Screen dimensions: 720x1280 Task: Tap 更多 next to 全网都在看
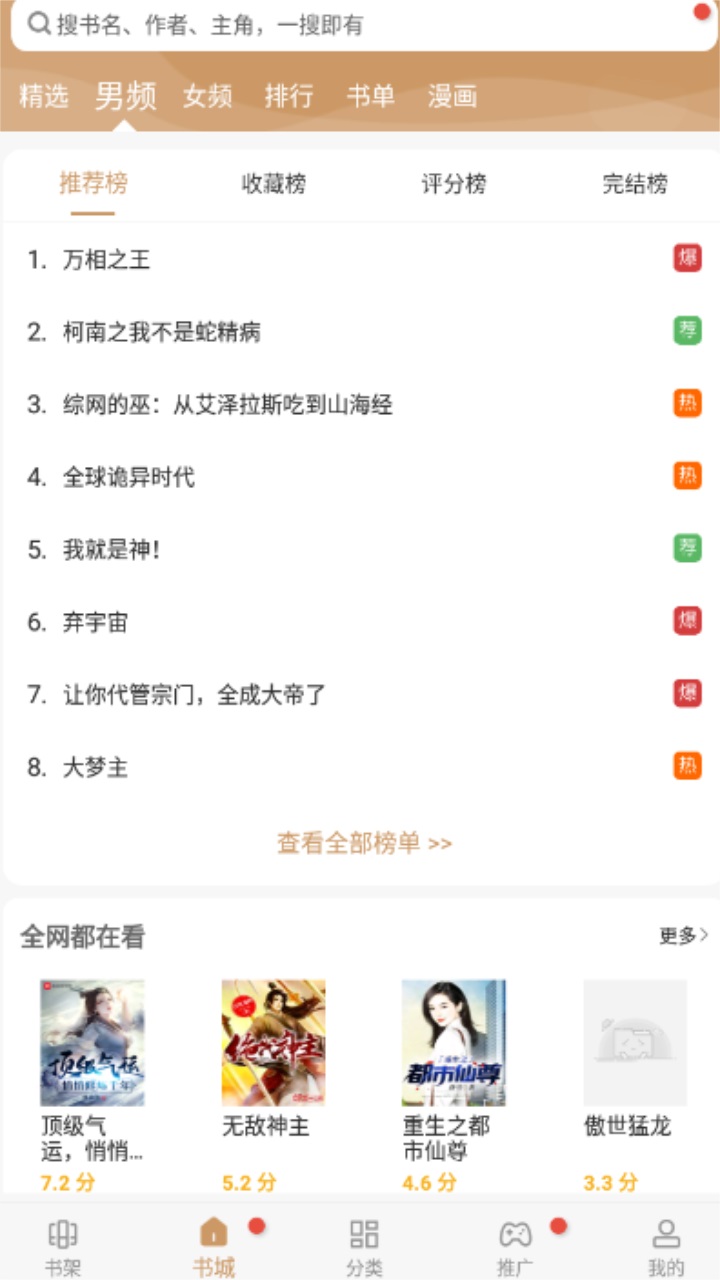[x=683, y=936]
